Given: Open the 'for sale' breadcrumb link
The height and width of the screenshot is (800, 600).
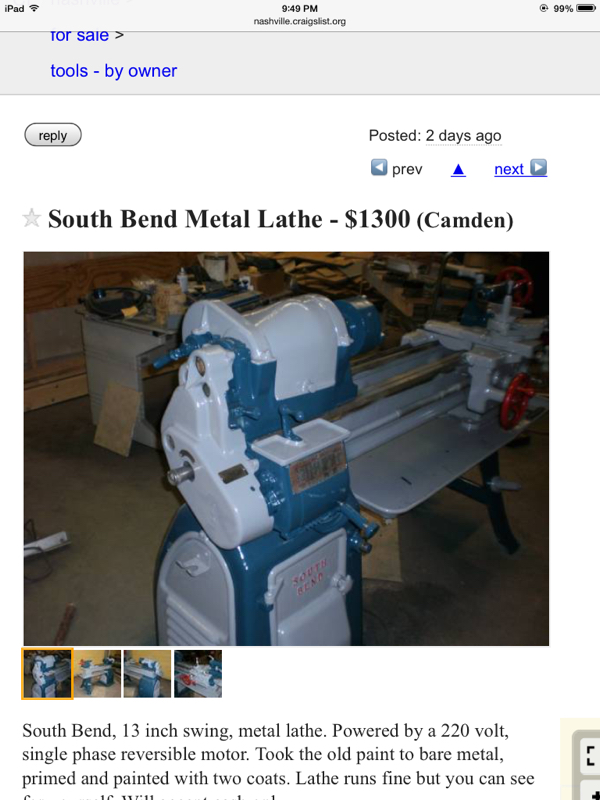Looking at the screenshot, I should [79, 37].
